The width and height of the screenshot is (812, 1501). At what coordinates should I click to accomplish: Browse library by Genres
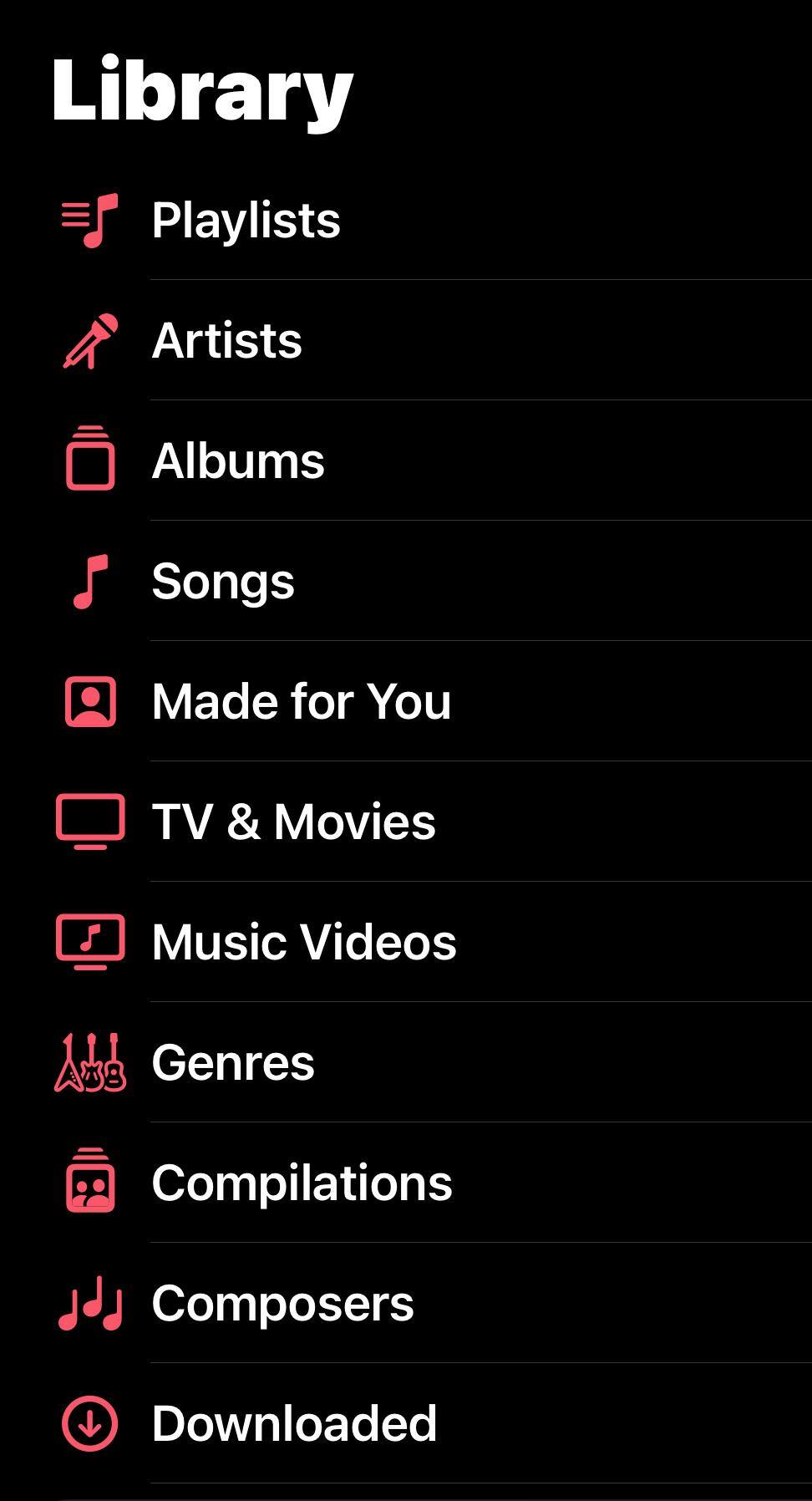coord(233,1063)
